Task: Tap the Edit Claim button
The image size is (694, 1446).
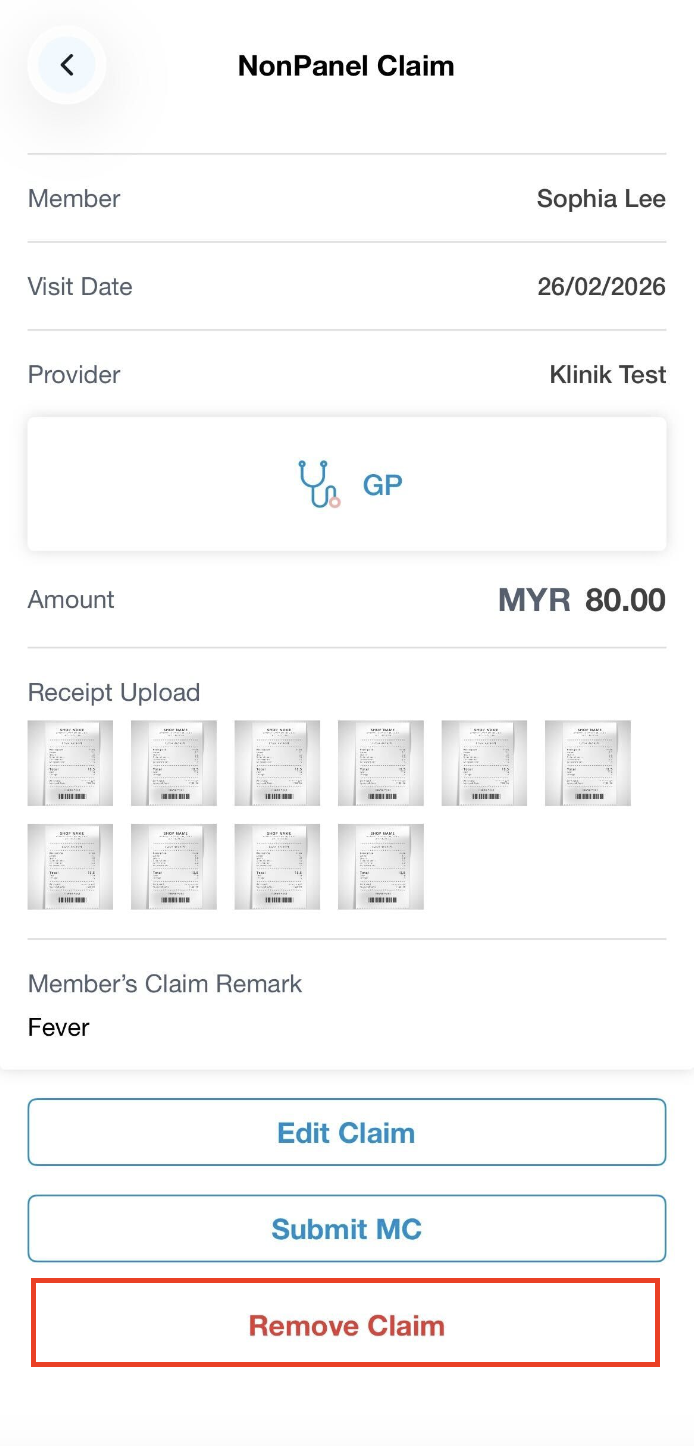Action: pos(346,1133)
